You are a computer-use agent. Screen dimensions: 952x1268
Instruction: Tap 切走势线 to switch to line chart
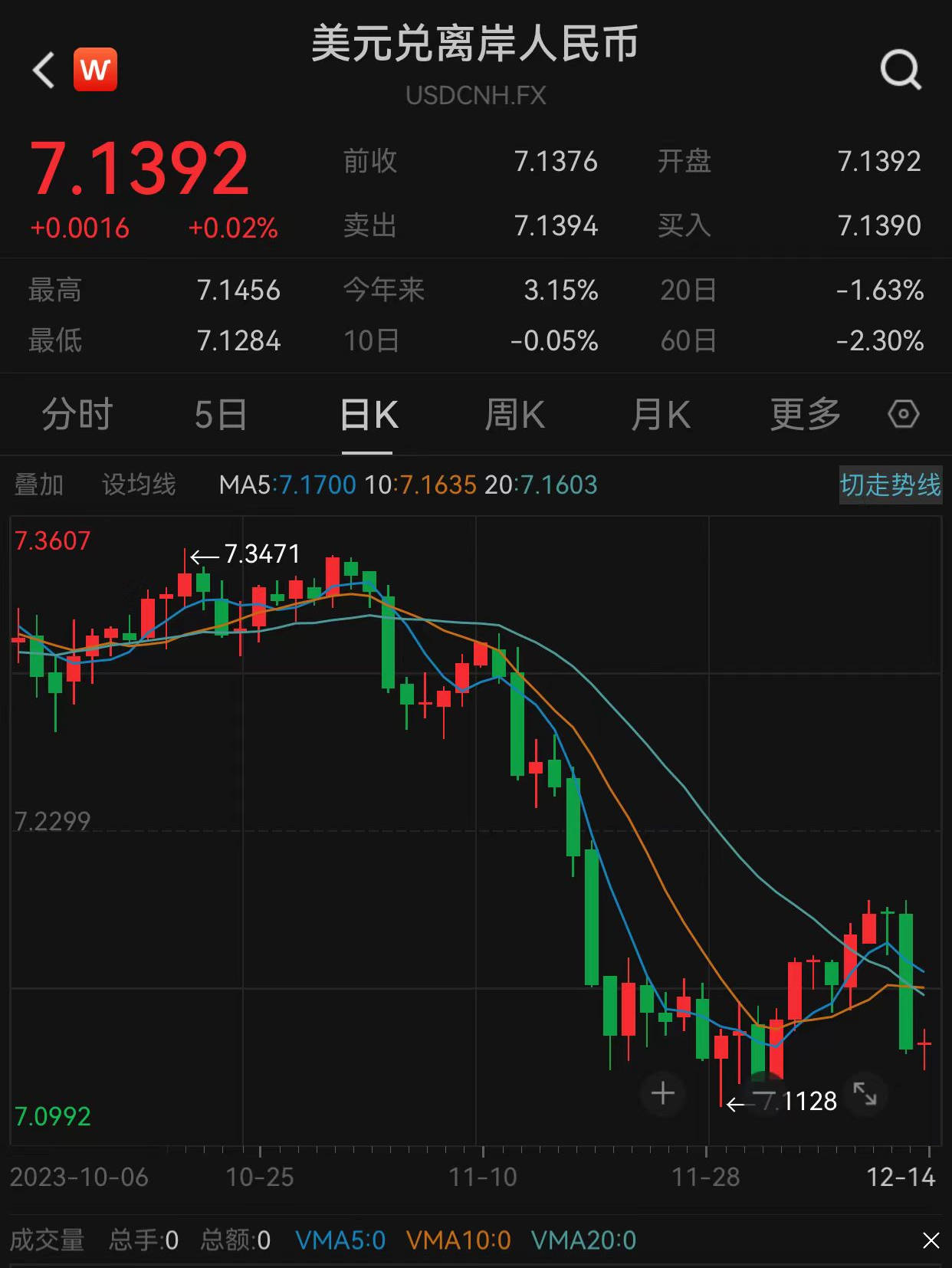[x=890, y=485]
